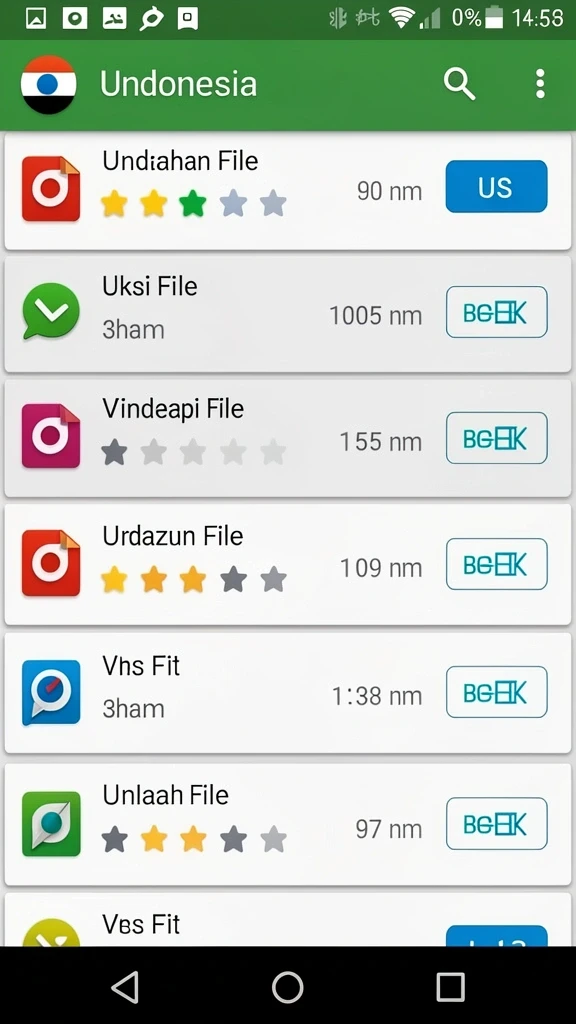
Task: Tap the outlined button beside Vindeapi File
Action: [496, 438]
